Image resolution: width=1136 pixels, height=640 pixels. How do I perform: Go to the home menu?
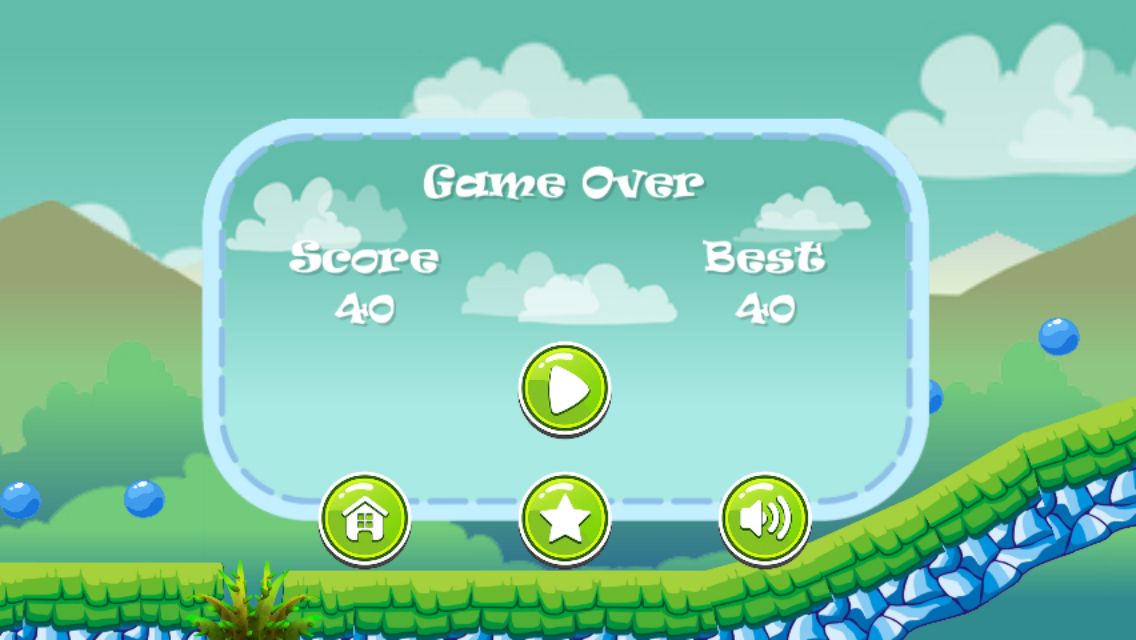click(x=364, y=519)
